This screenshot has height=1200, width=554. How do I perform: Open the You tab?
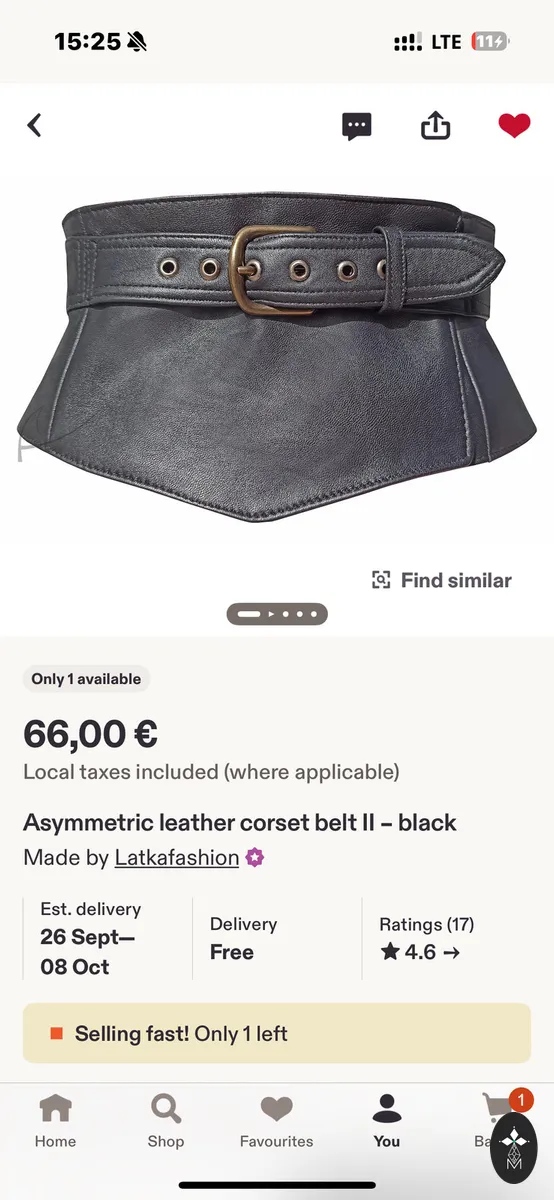[x=387, y=1121]
